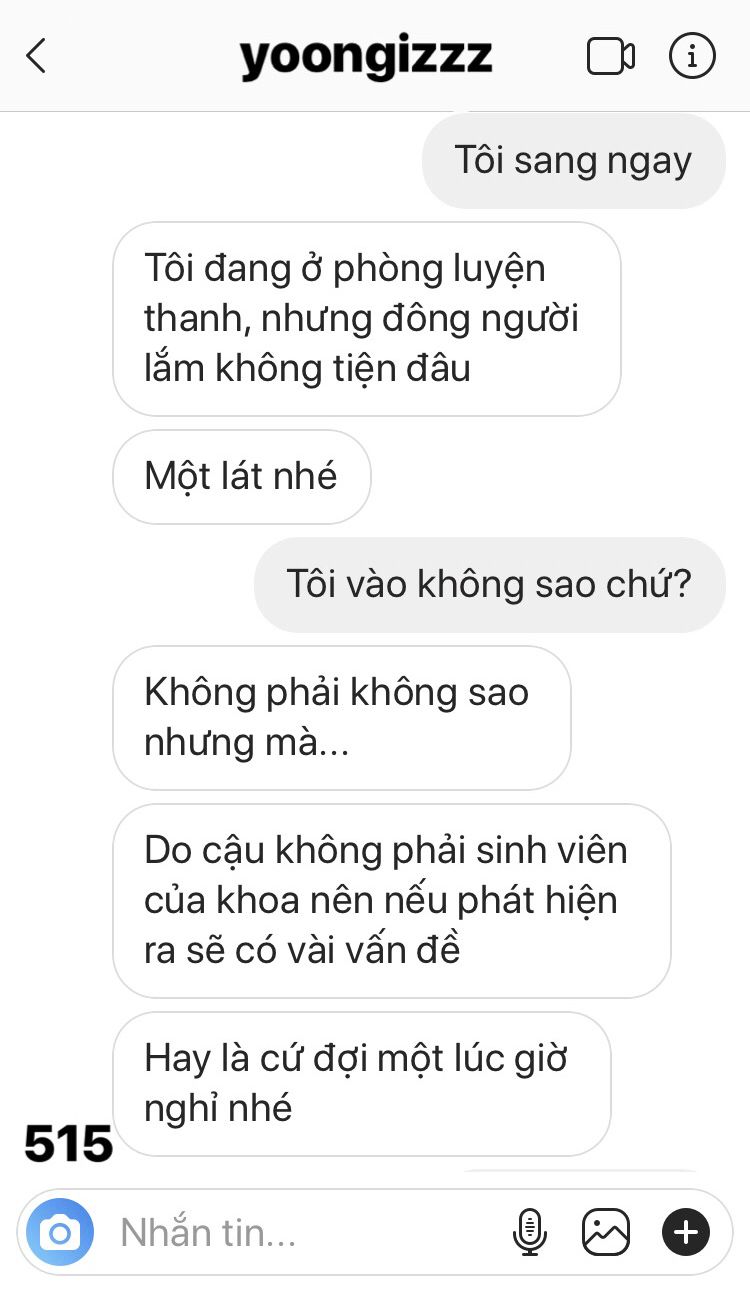750x1292 pixels.
Task: Go back to the inbox list
Action: pyautogui.click(x=36, y=56)
